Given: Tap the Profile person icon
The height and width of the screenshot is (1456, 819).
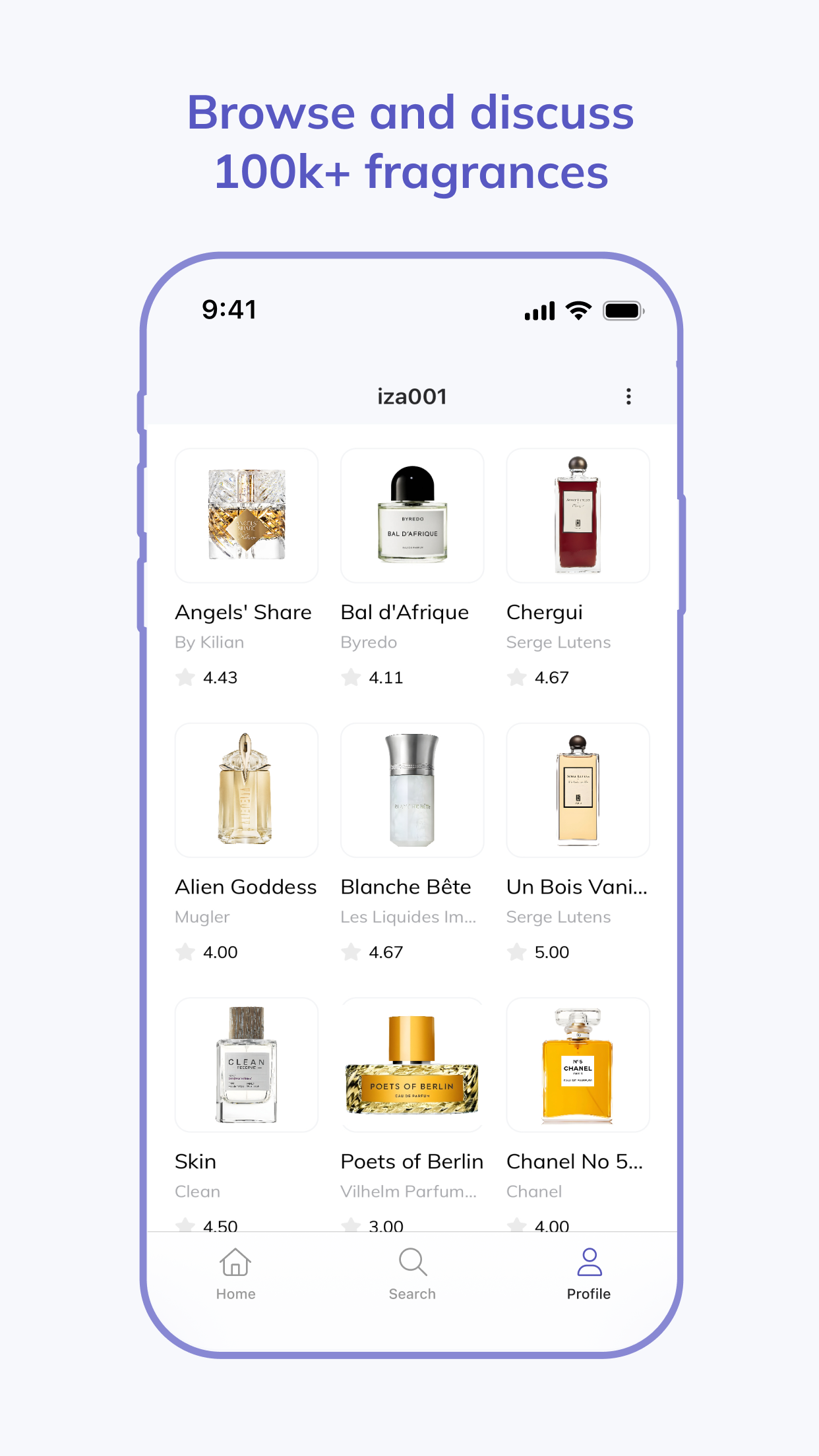Looking at the screenshot, I should tap(589, 1260).
